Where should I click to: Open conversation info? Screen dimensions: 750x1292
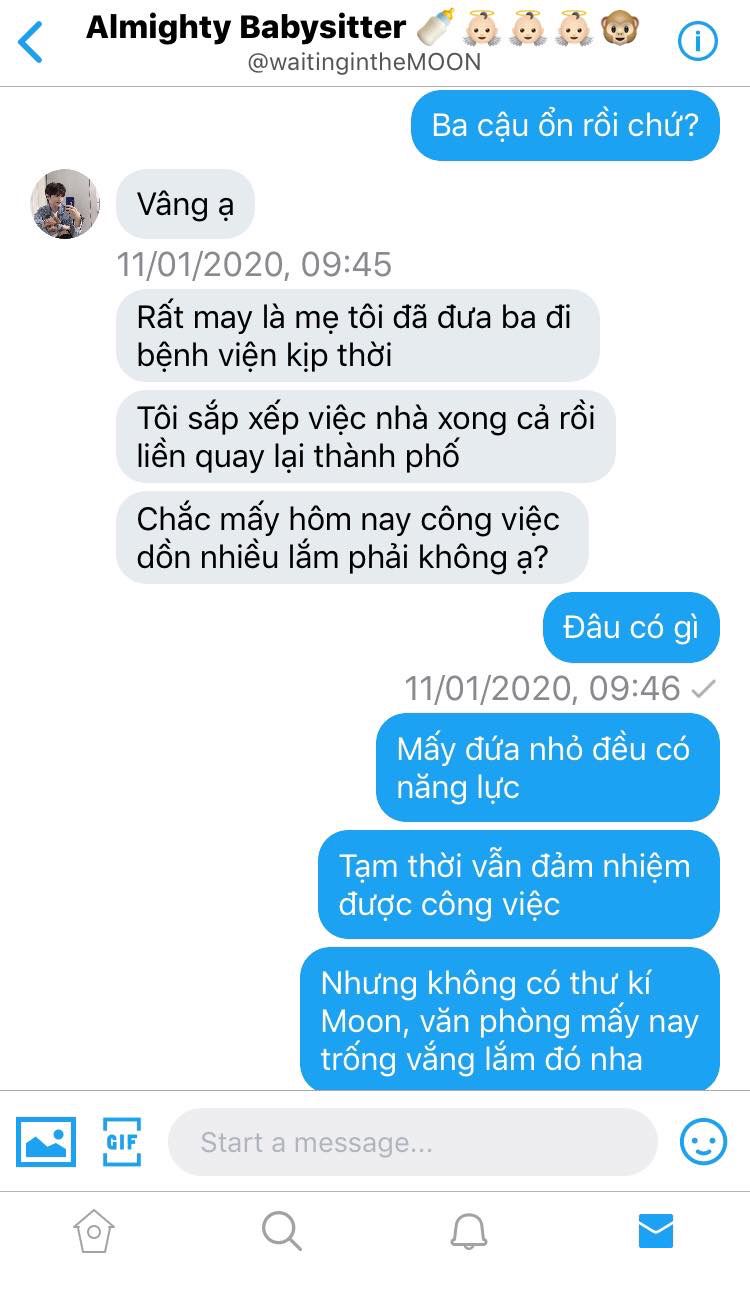(x=698, y=42)
